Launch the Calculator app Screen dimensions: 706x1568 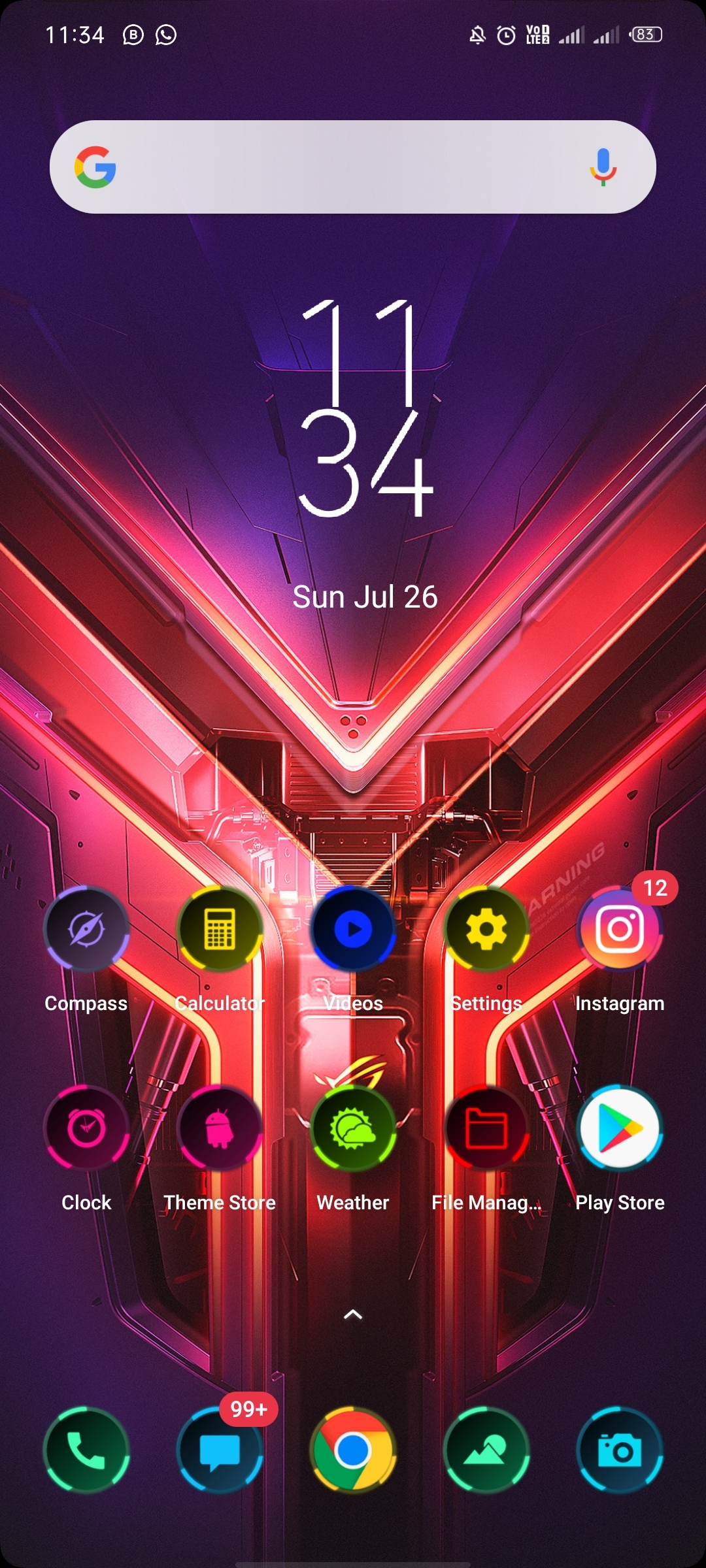tap(220, 929)
